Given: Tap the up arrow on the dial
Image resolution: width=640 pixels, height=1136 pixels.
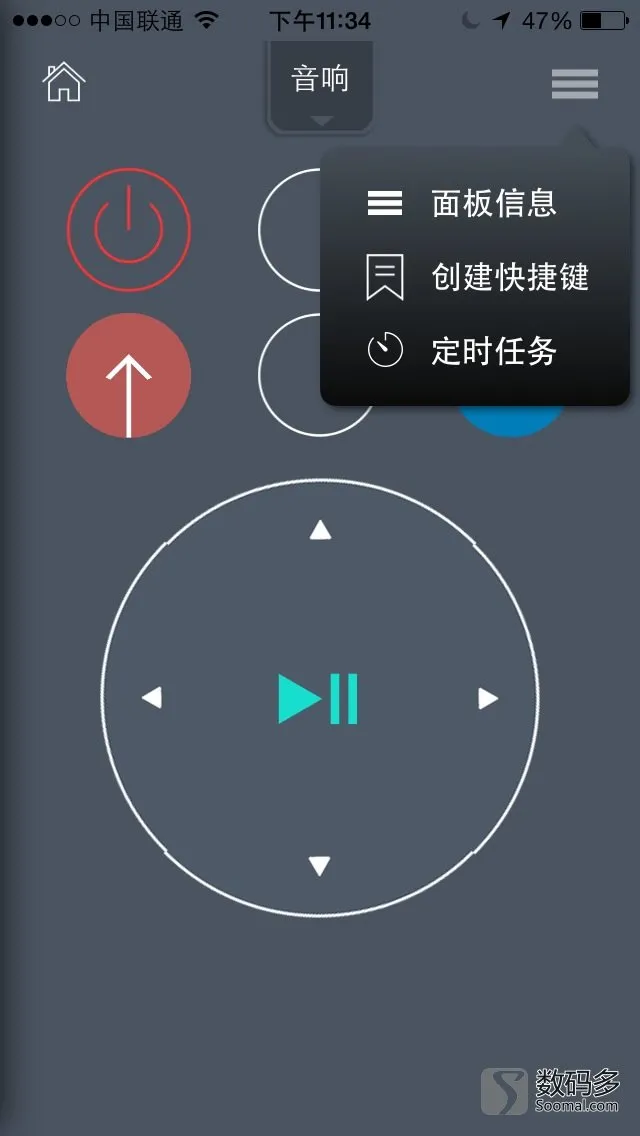Looking at the screenshot, I should 320,530.
